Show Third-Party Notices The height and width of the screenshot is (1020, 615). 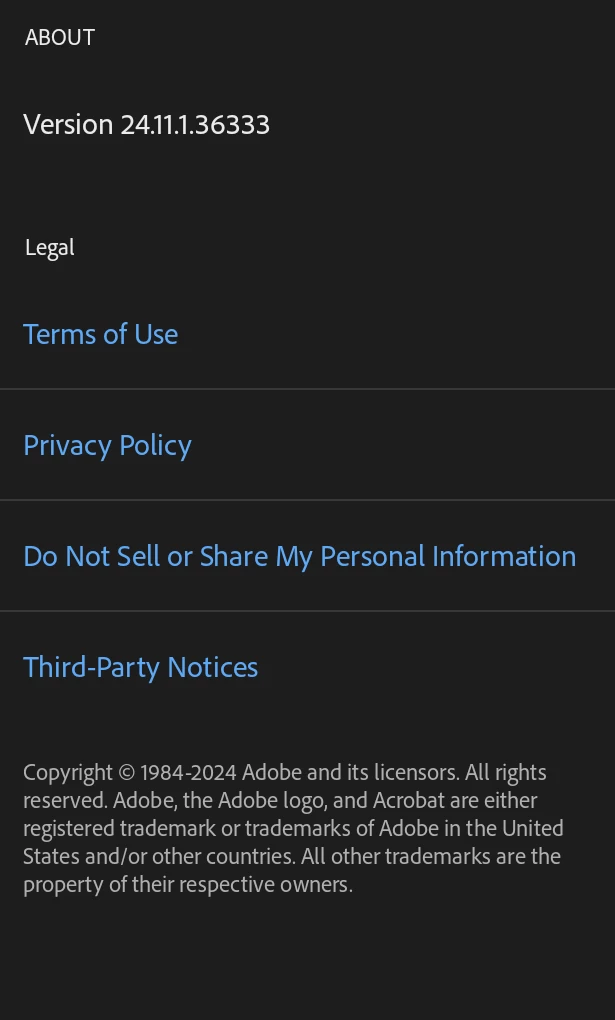(141, 667)
